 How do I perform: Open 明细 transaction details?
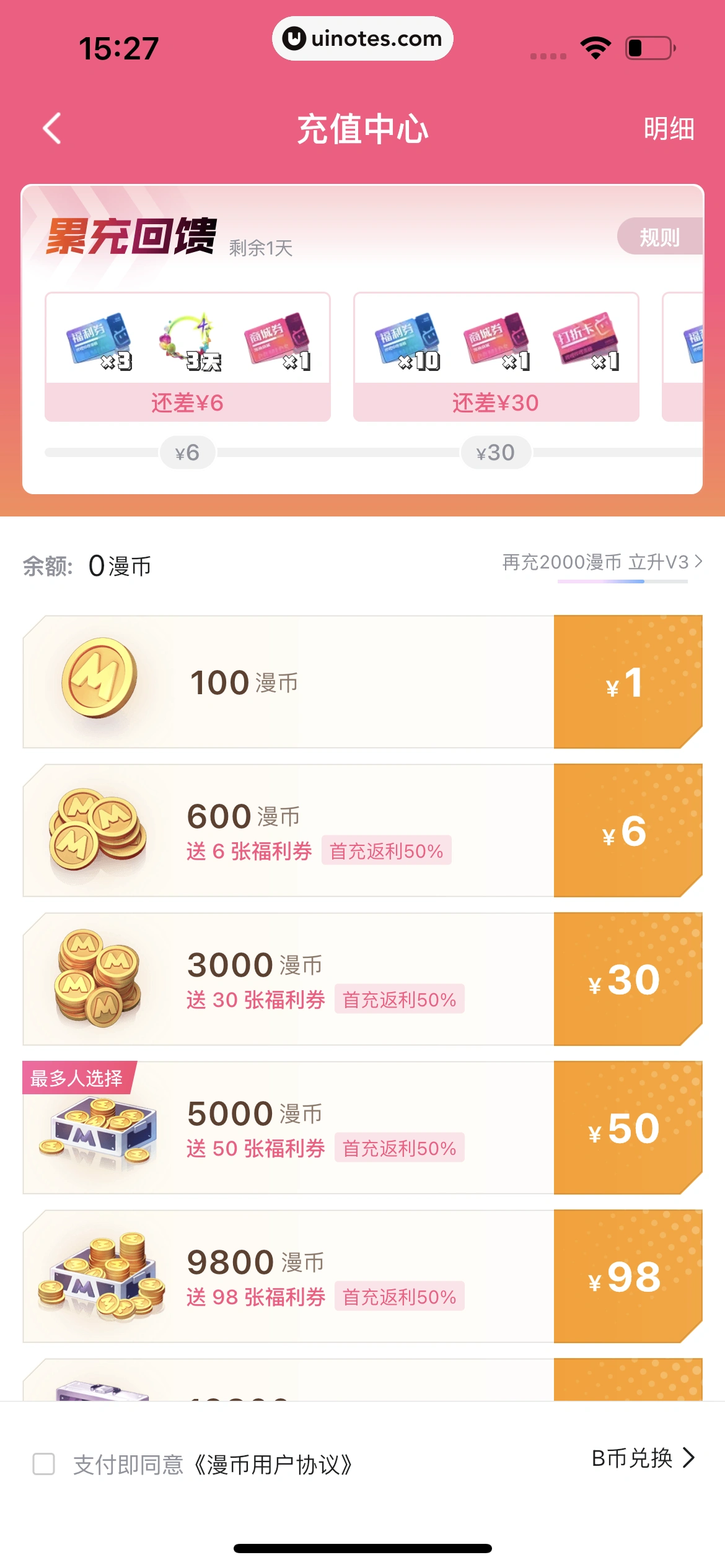pyautogui.click(x=668, y=129)
